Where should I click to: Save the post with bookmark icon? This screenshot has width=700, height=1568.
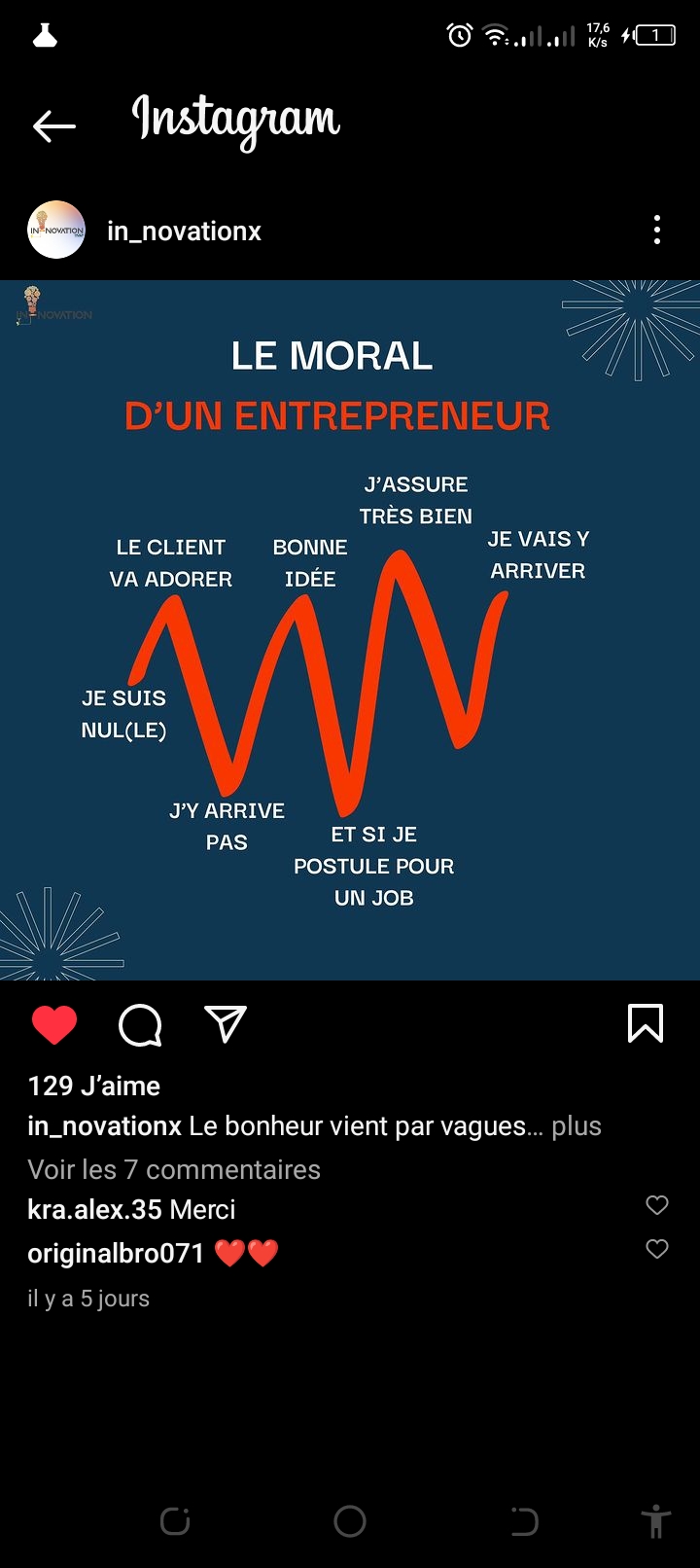[x=646, y=1023]
